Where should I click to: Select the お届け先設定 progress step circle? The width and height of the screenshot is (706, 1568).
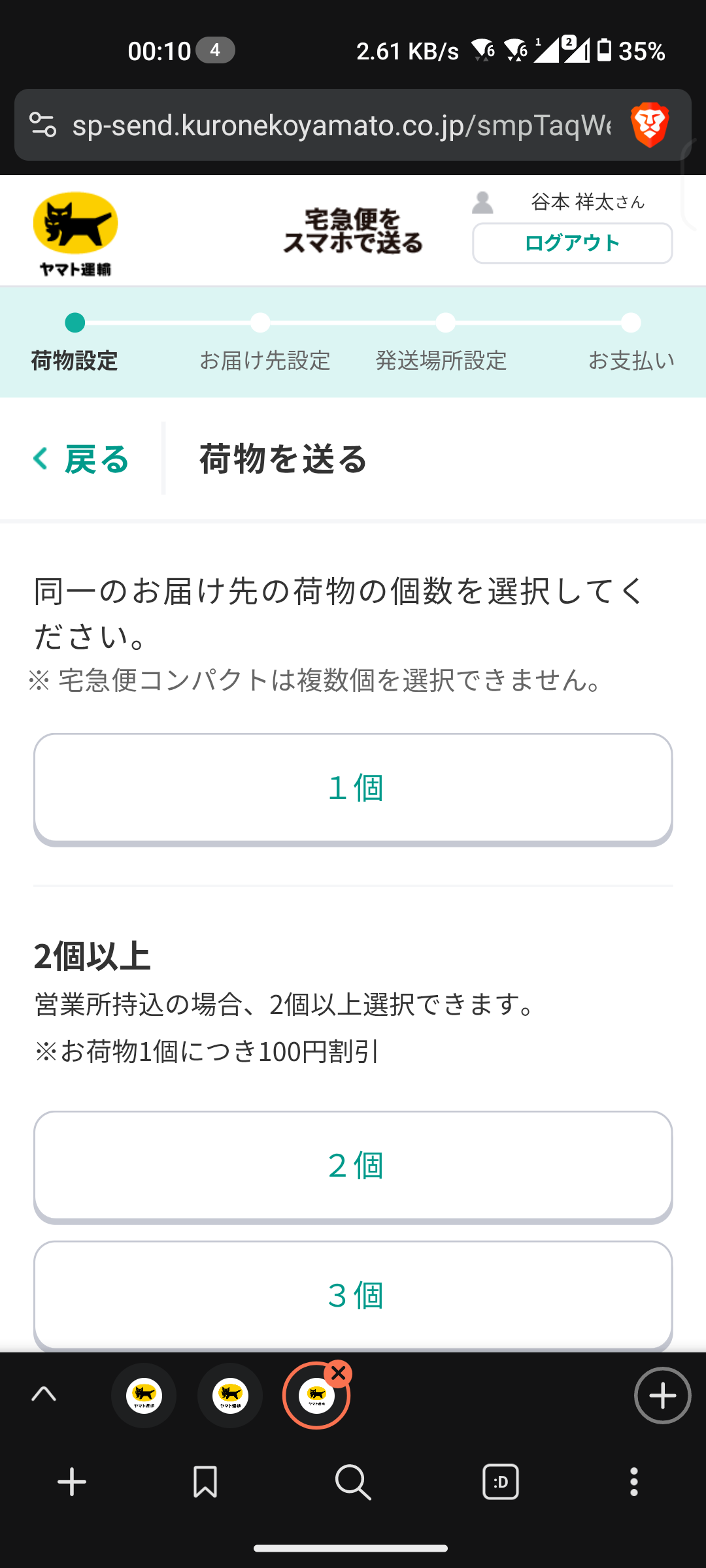pyautogui.click(x=260, y=322)
